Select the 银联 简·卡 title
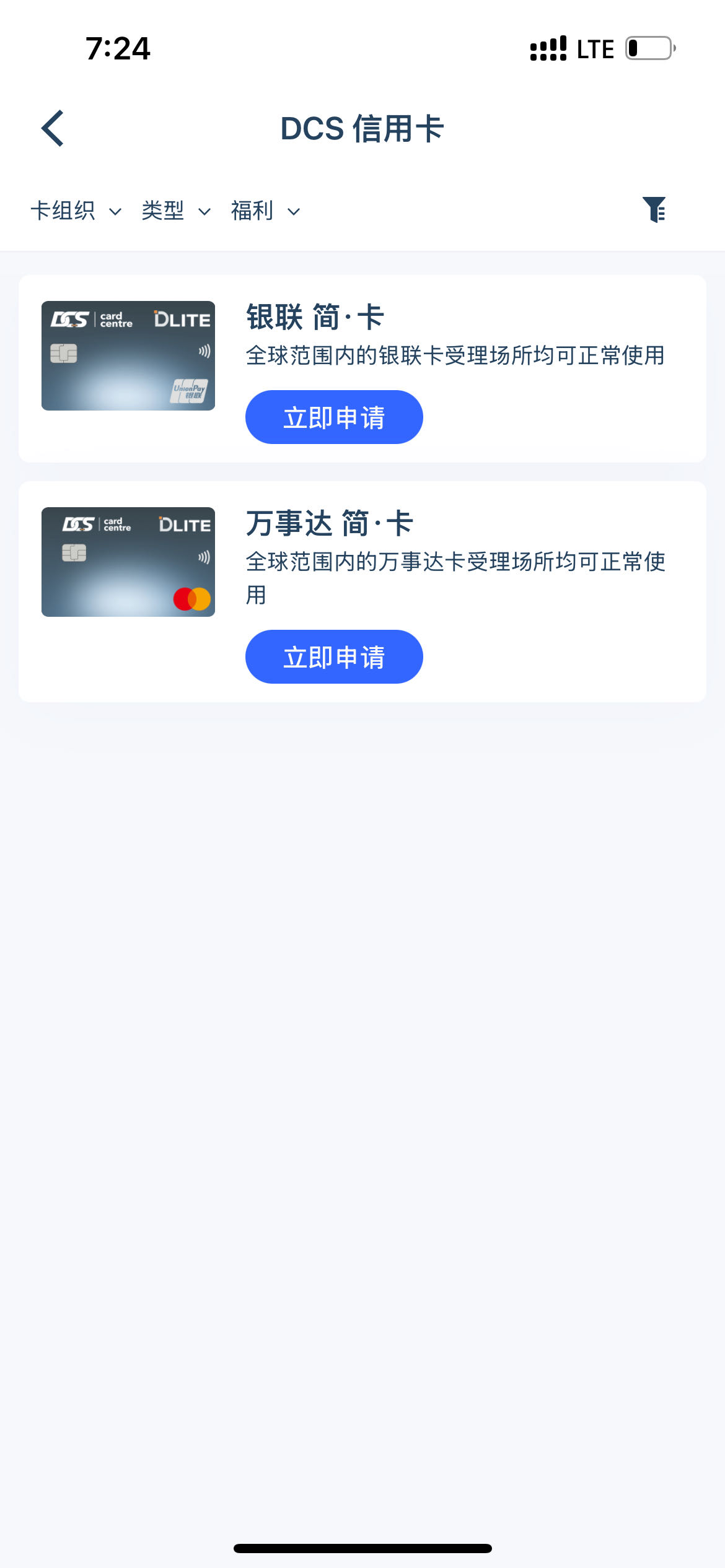Screen dimensions: 725x1568 (x=314, y=317)
